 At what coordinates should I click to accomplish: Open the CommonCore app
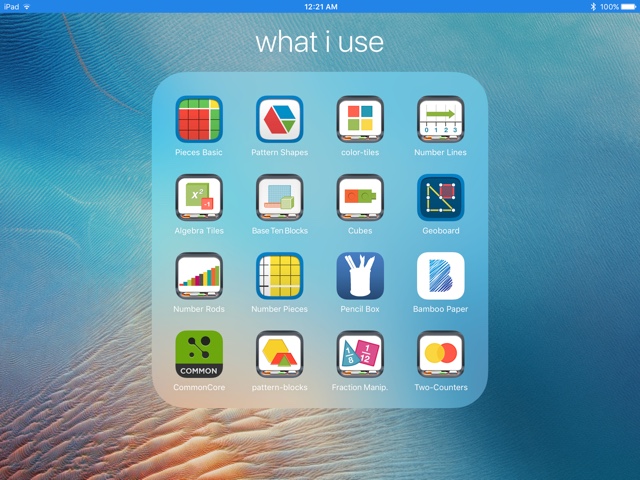(x=199, y=354)
